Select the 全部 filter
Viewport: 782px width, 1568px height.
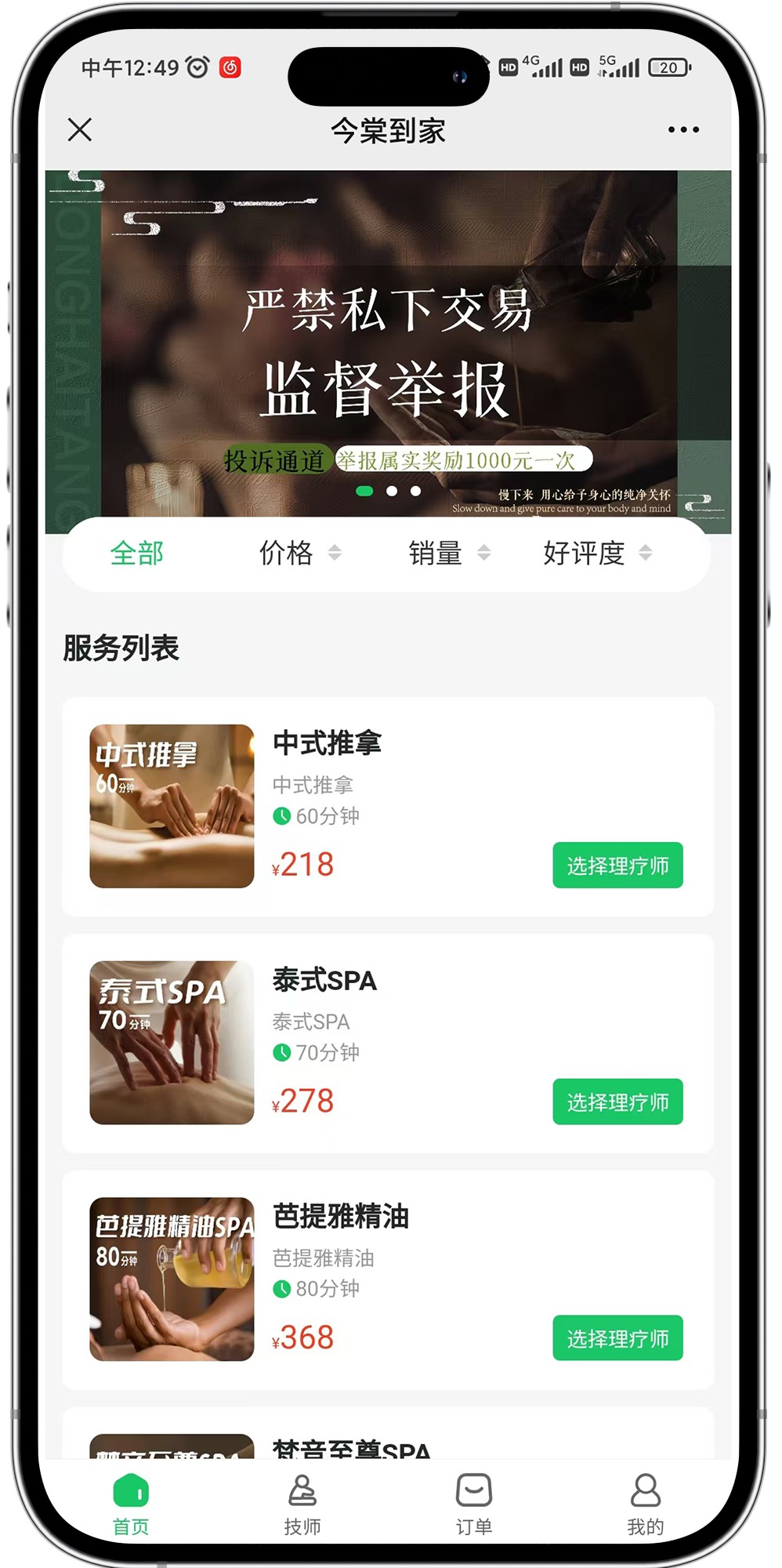pyautogui.click(x=137, y=554)
